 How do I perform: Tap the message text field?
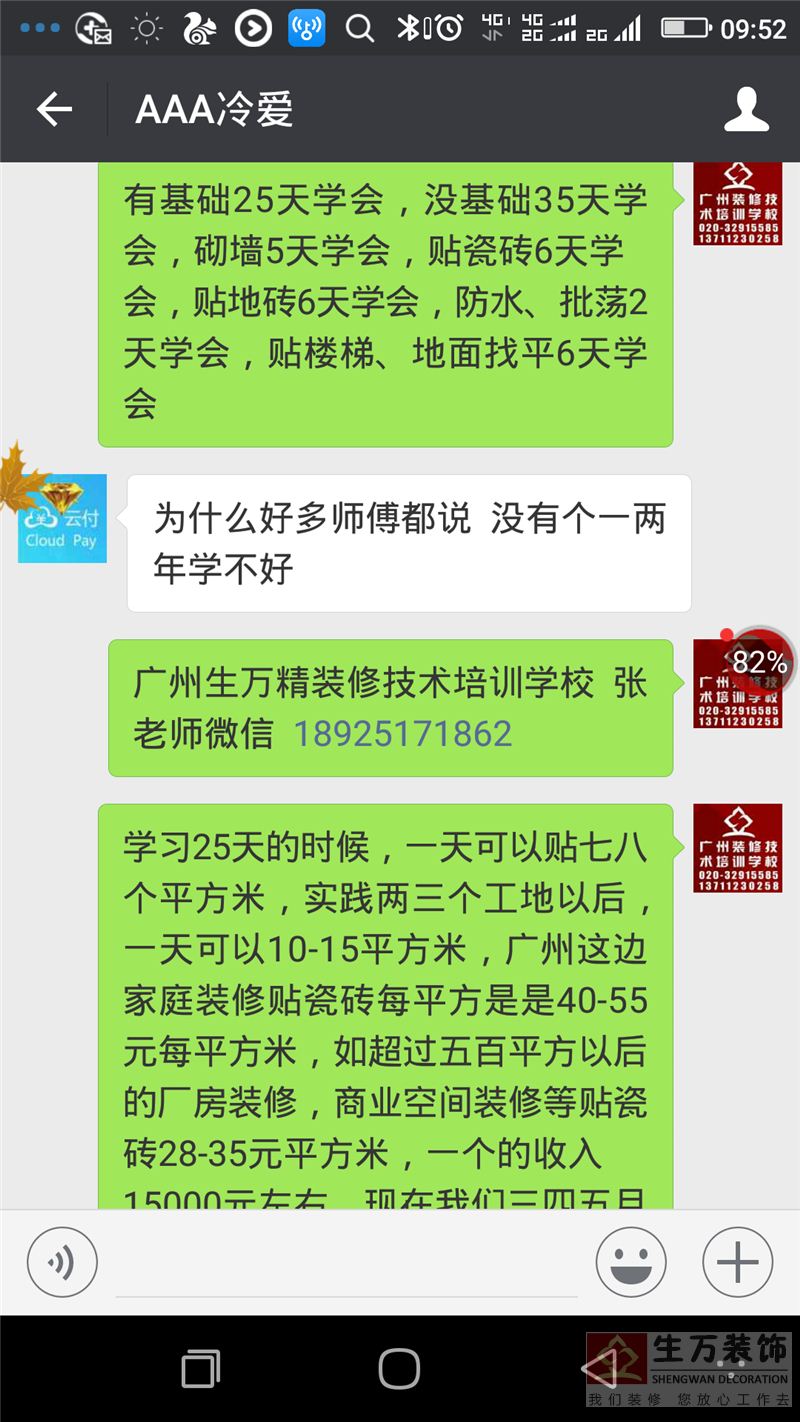click(x=346, y=1264)
